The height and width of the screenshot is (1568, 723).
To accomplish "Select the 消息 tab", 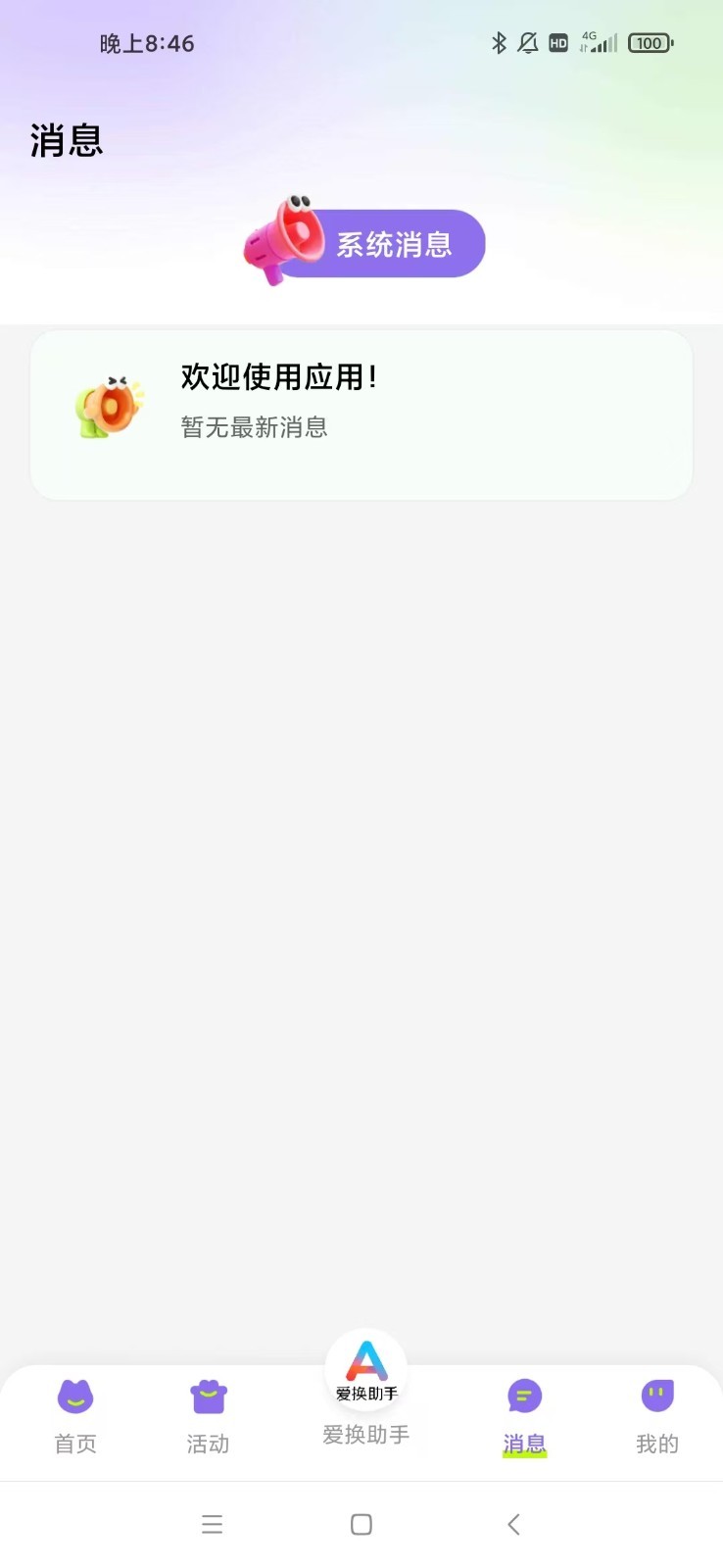I will [x=524, y=1415].
